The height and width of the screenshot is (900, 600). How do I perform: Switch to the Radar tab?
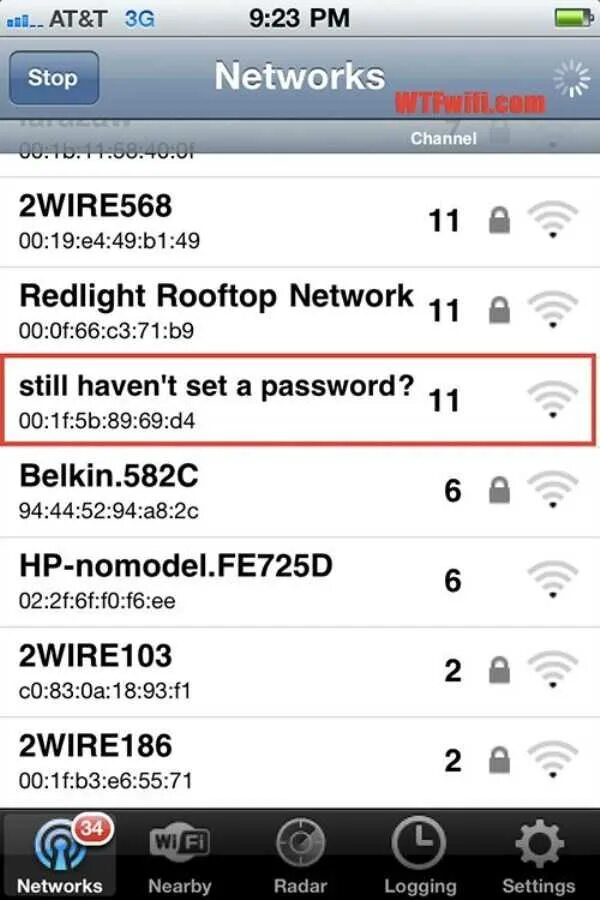[x=300, y=855]
